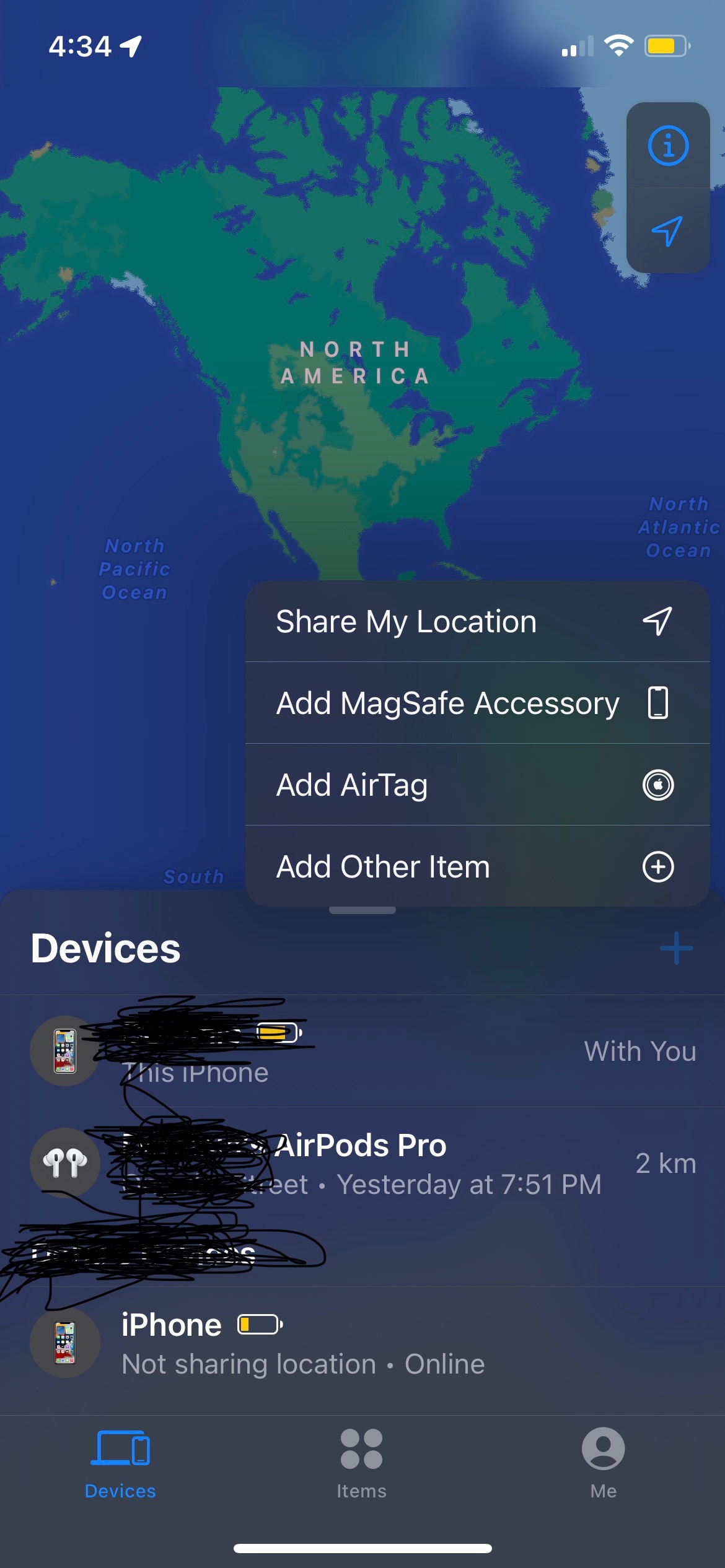Center map on current location
Screen dimensions: 725x1568
[x=667, y=231]
